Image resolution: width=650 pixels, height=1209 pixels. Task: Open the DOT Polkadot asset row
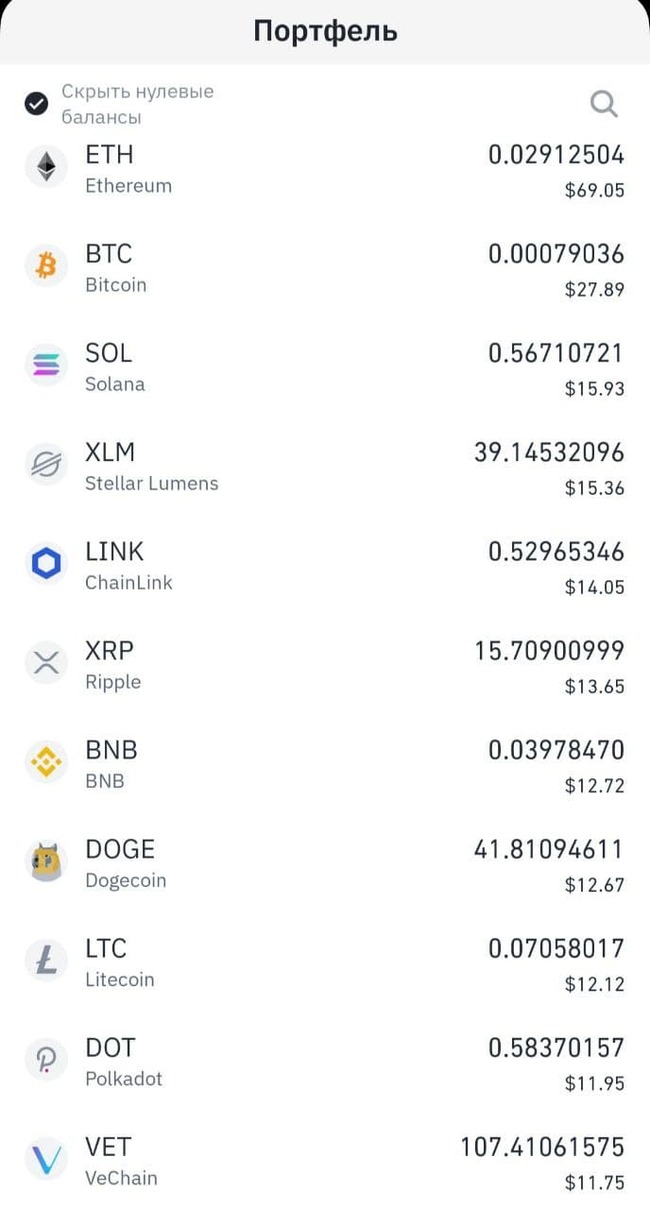[x=325, y=1061]
